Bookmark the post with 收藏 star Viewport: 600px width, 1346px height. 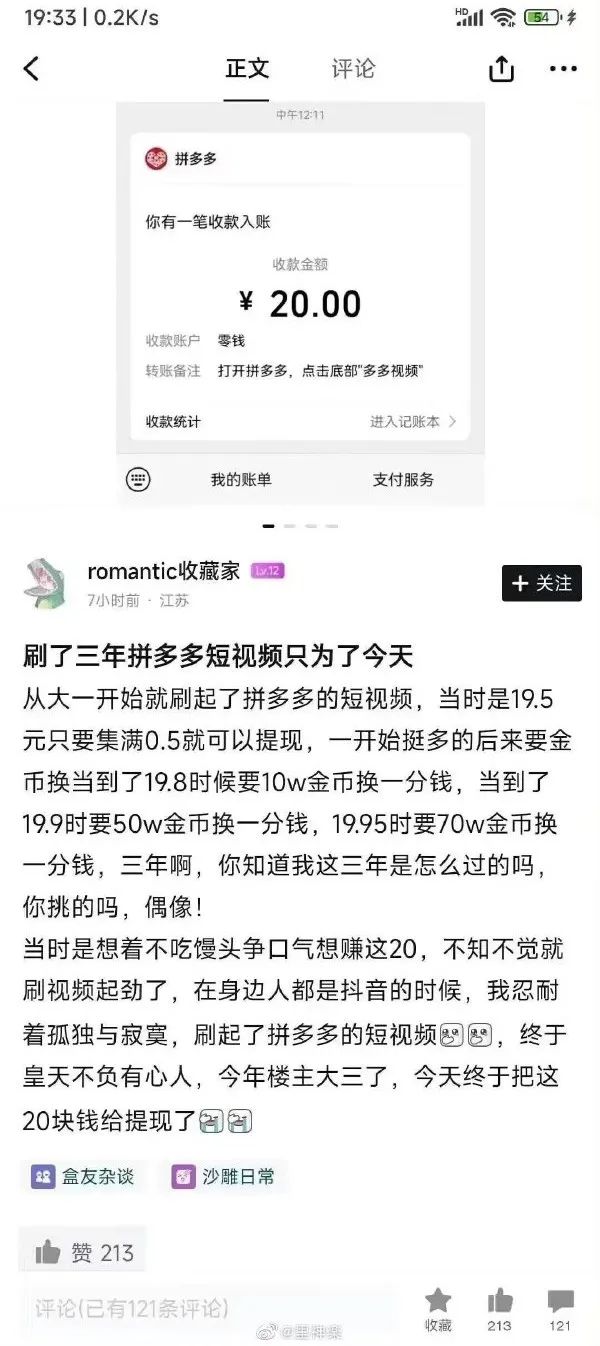(438, 1305)
